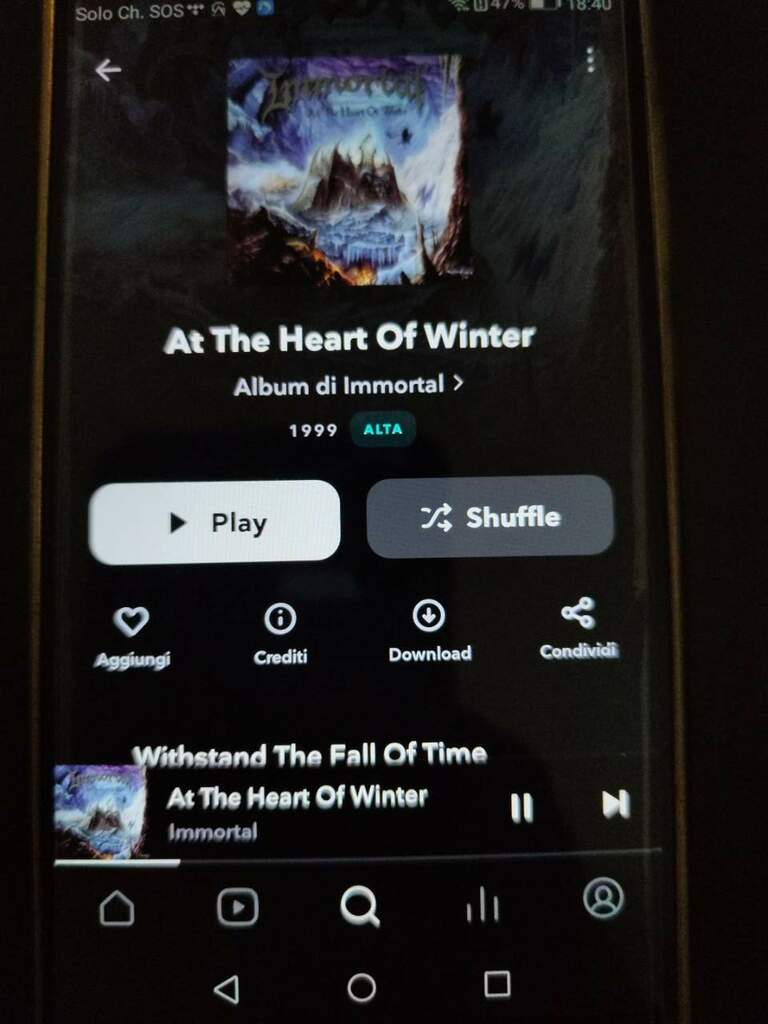Play the album At The Heart Of Winter
The image size is (768, 1024).
pyautogui.click(x=215, y=522)
